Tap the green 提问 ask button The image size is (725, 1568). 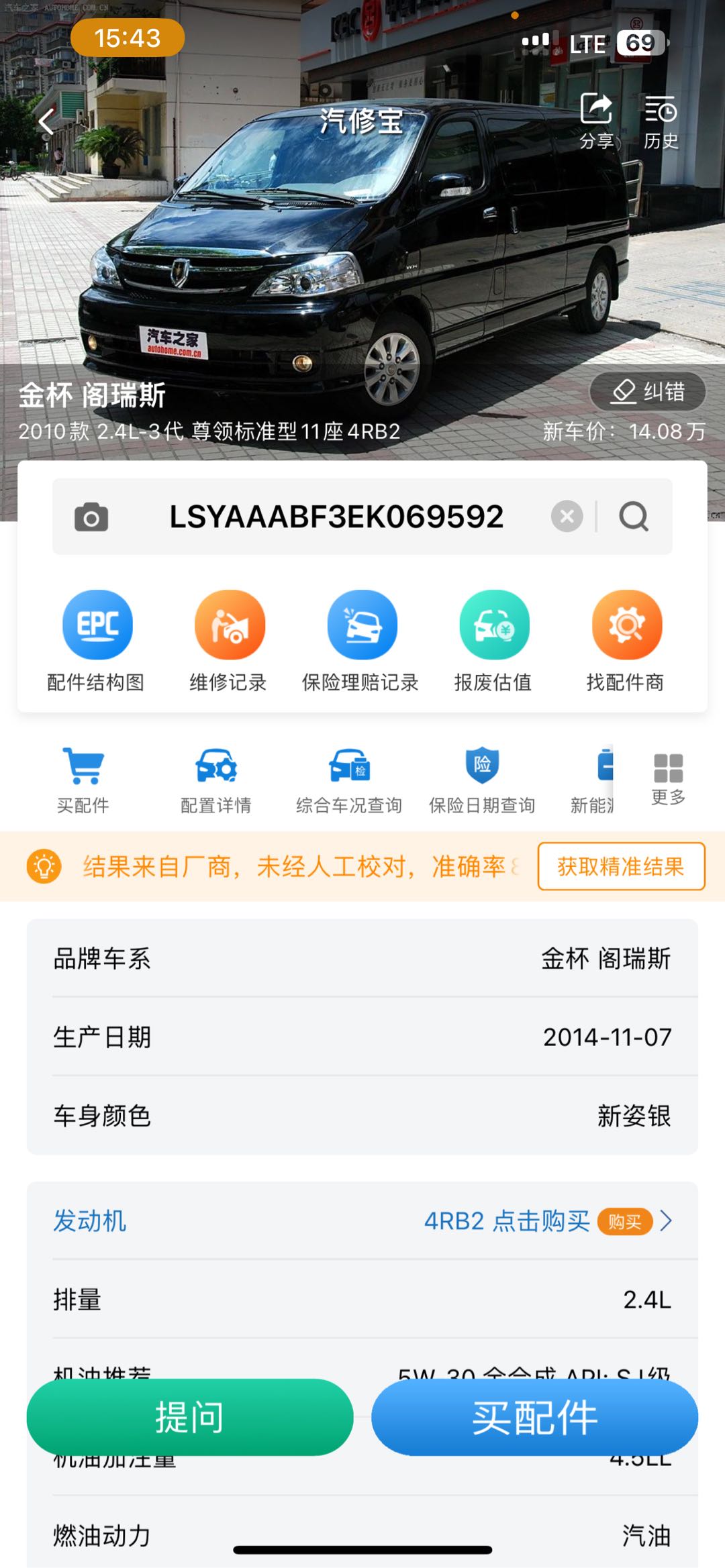tap(190, 1417)
